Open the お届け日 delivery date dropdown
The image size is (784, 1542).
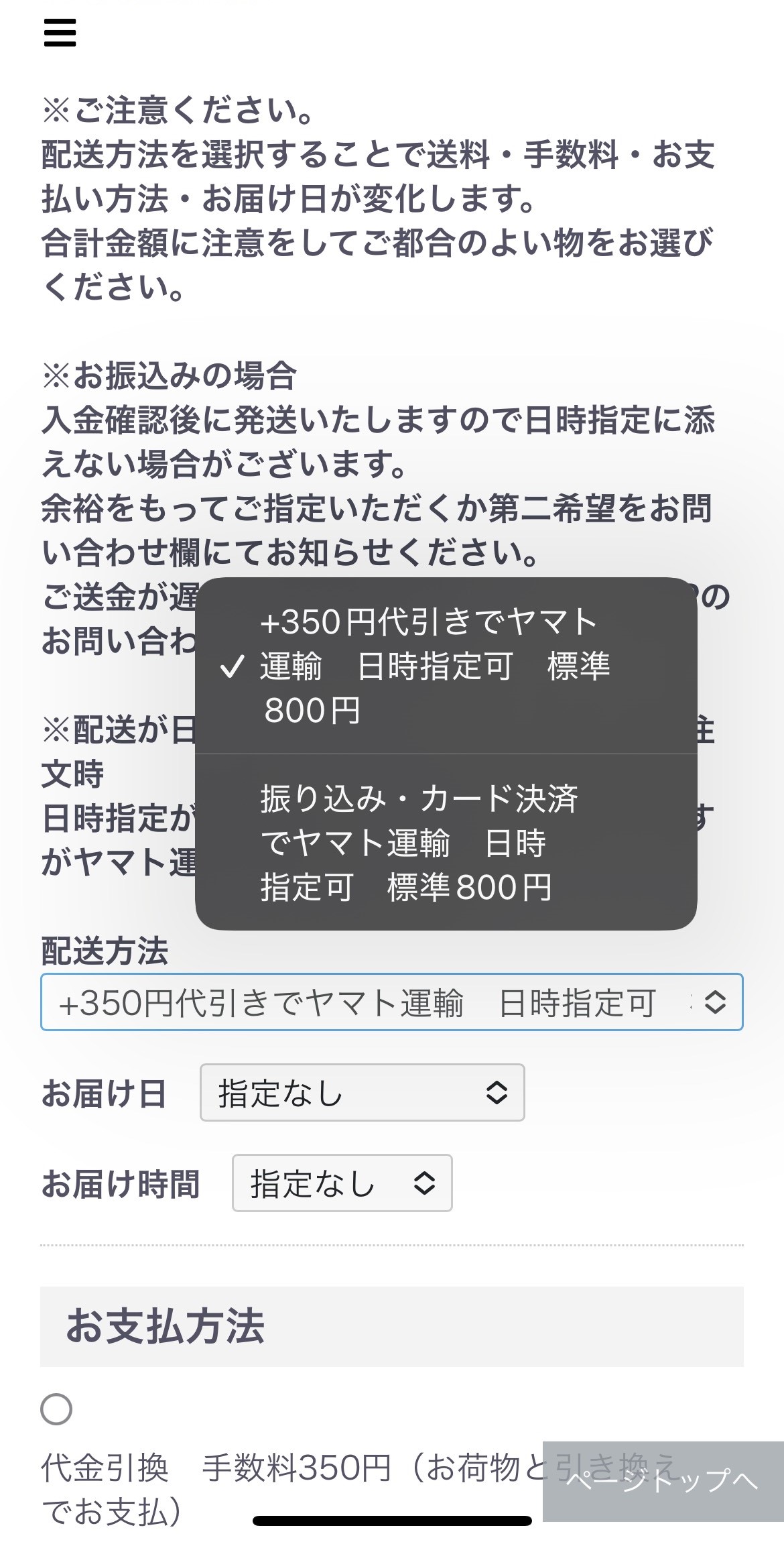(362, 1093)
